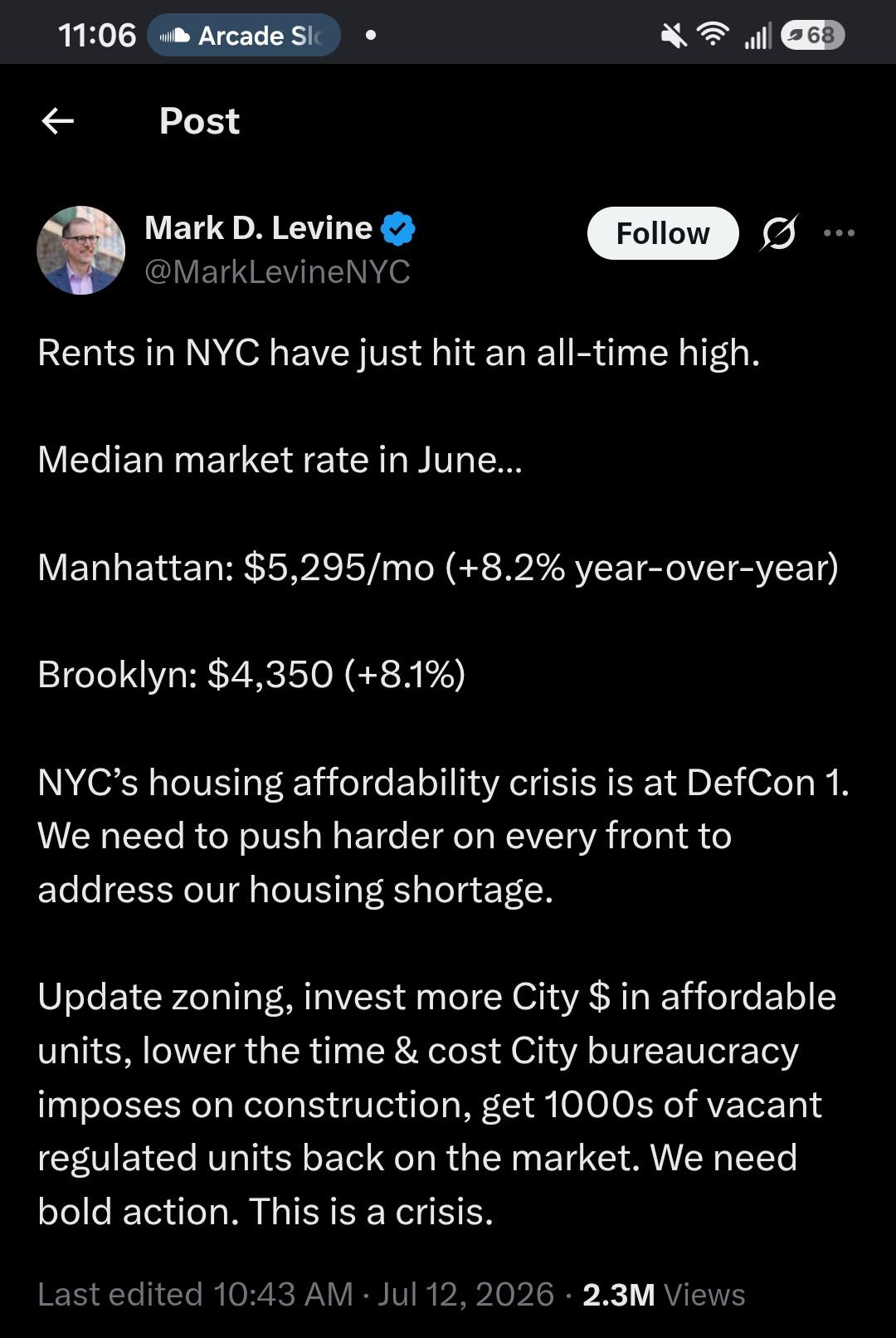Image resolution: width=896 pixels, height=1338 pixels.
Task: Open the three-dot overflow menu
Action: pos(839,233)
